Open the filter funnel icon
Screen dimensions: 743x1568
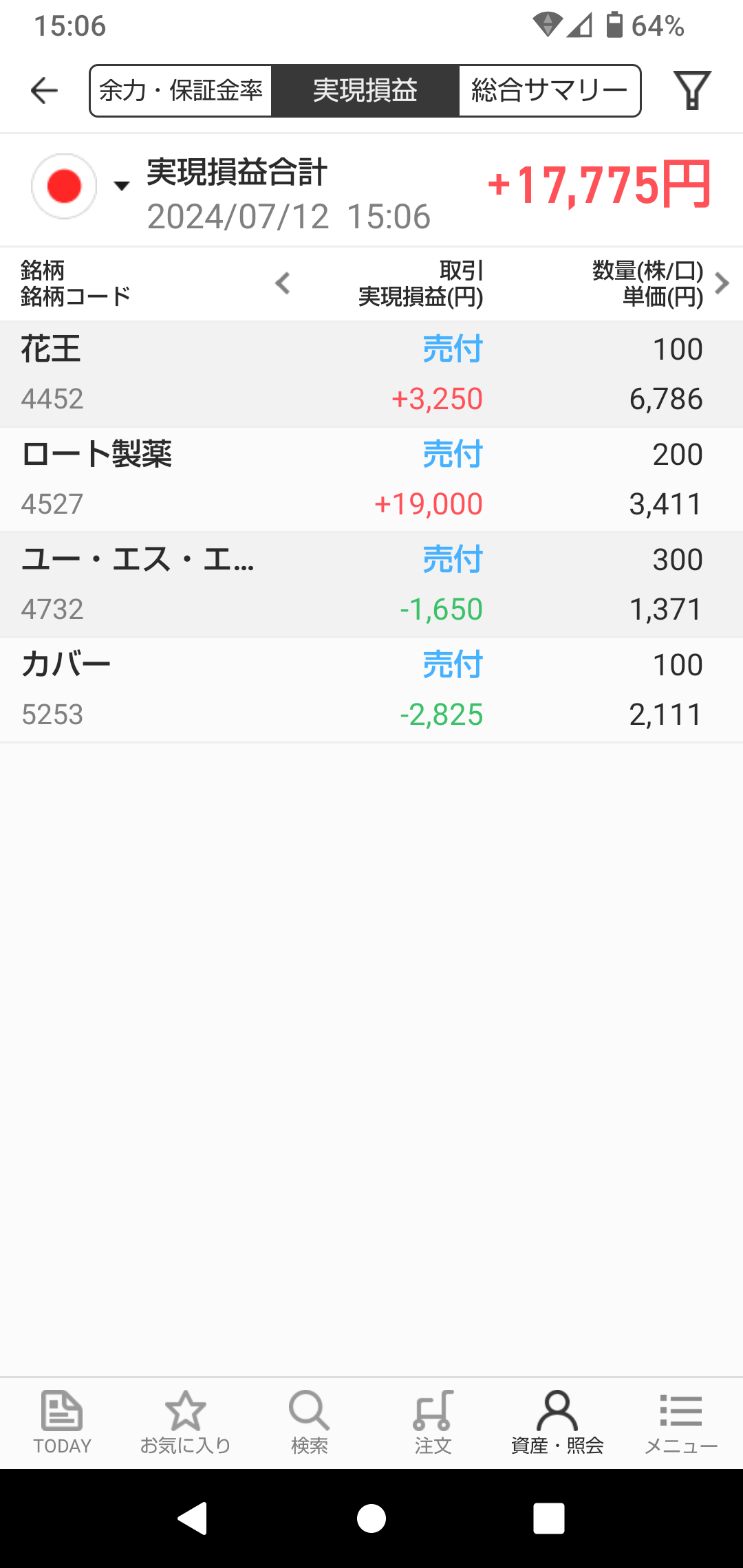691,90
